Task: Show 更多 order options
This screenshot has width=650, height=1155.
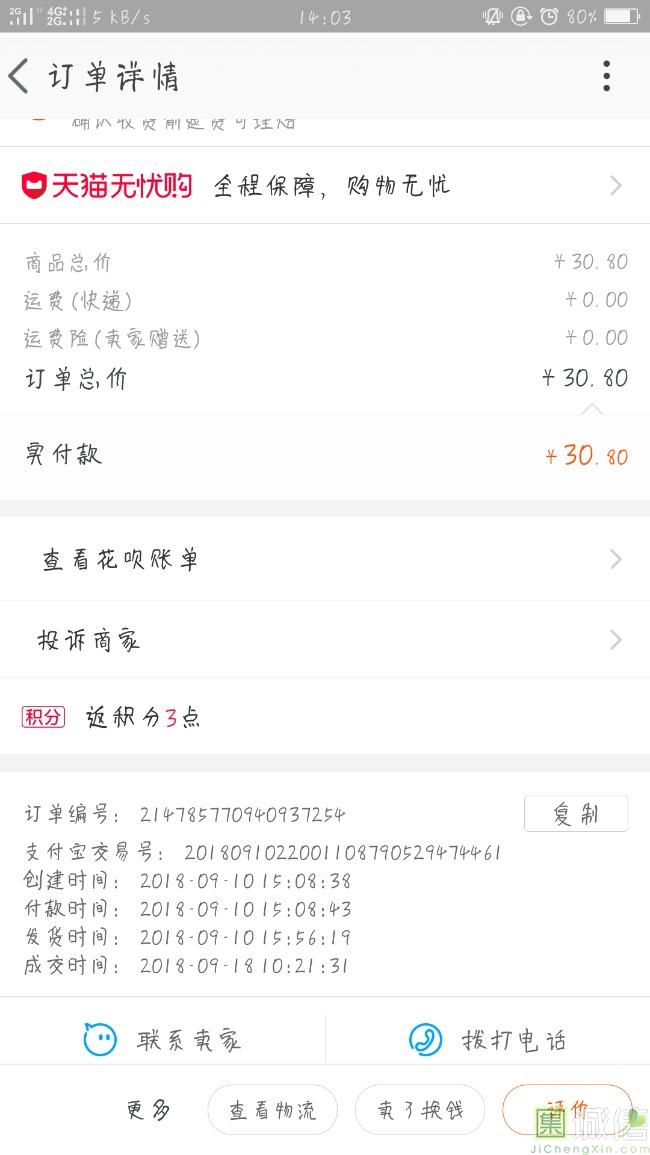Action: coord(148,1110)
